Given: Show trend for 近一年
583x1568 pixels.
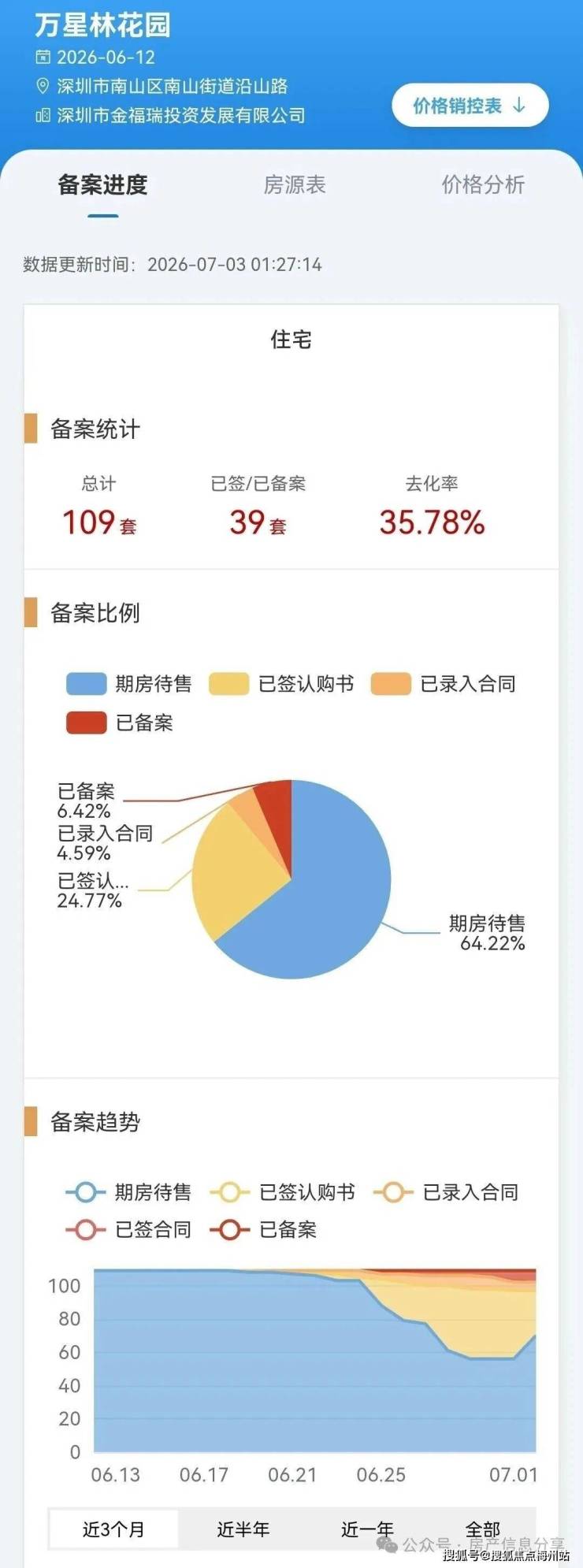Looking at the screenshot, I should click(367, 1529).
